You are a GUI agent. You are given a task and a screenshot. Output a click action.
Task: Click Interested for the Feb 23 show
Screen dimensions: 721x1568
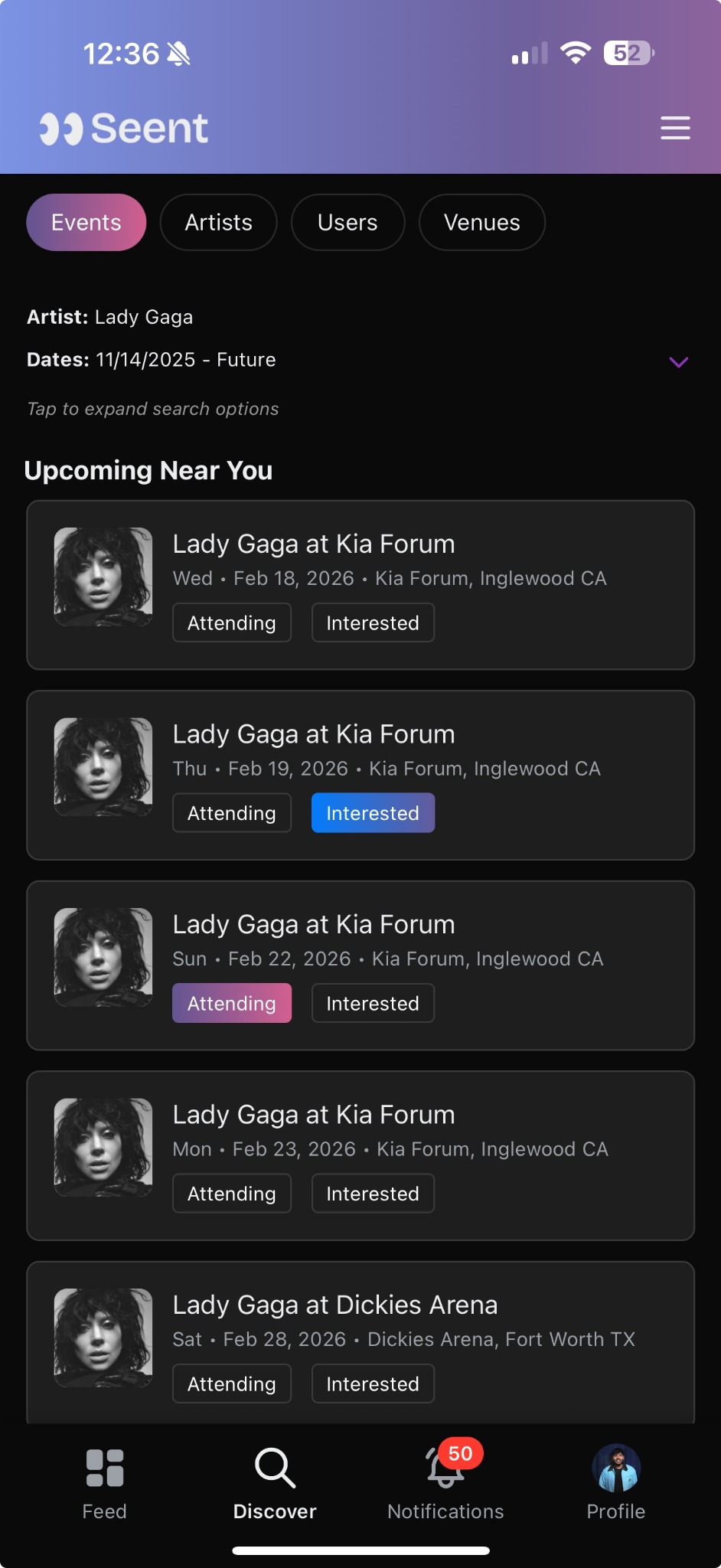(373, 1193)
